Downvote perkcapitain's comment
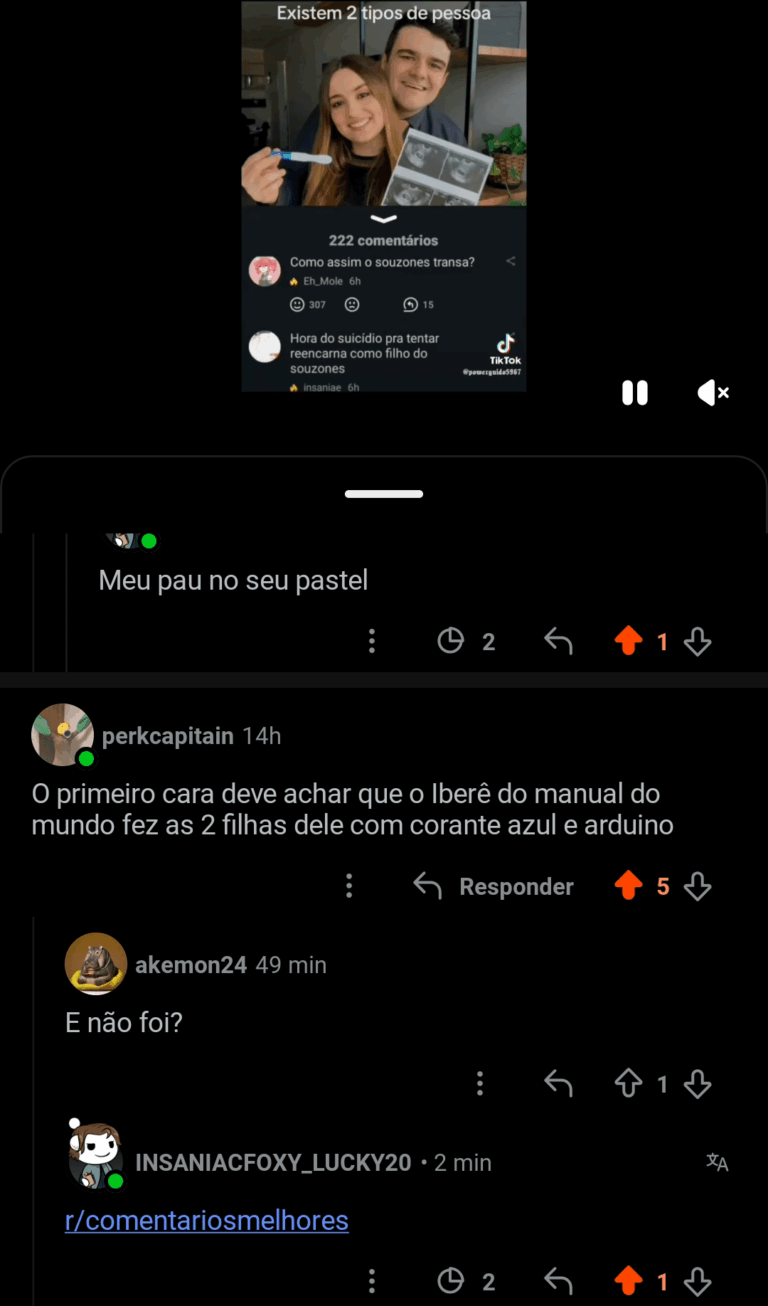Screen dimensions: 768x1306 coord(698,886)
